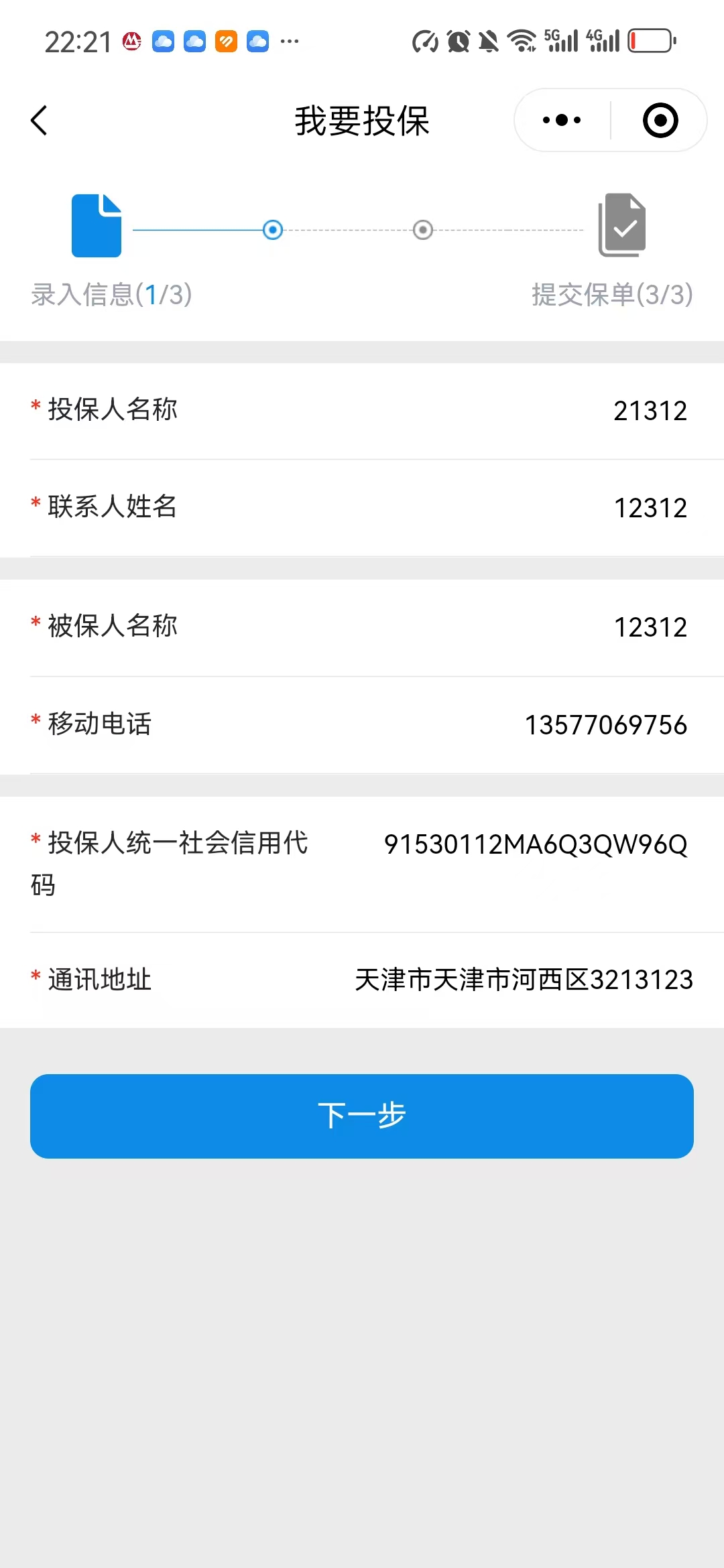The image size is (724, 1568).
Task: Go back from the 我要投保 page
Action: pos(40,121)
